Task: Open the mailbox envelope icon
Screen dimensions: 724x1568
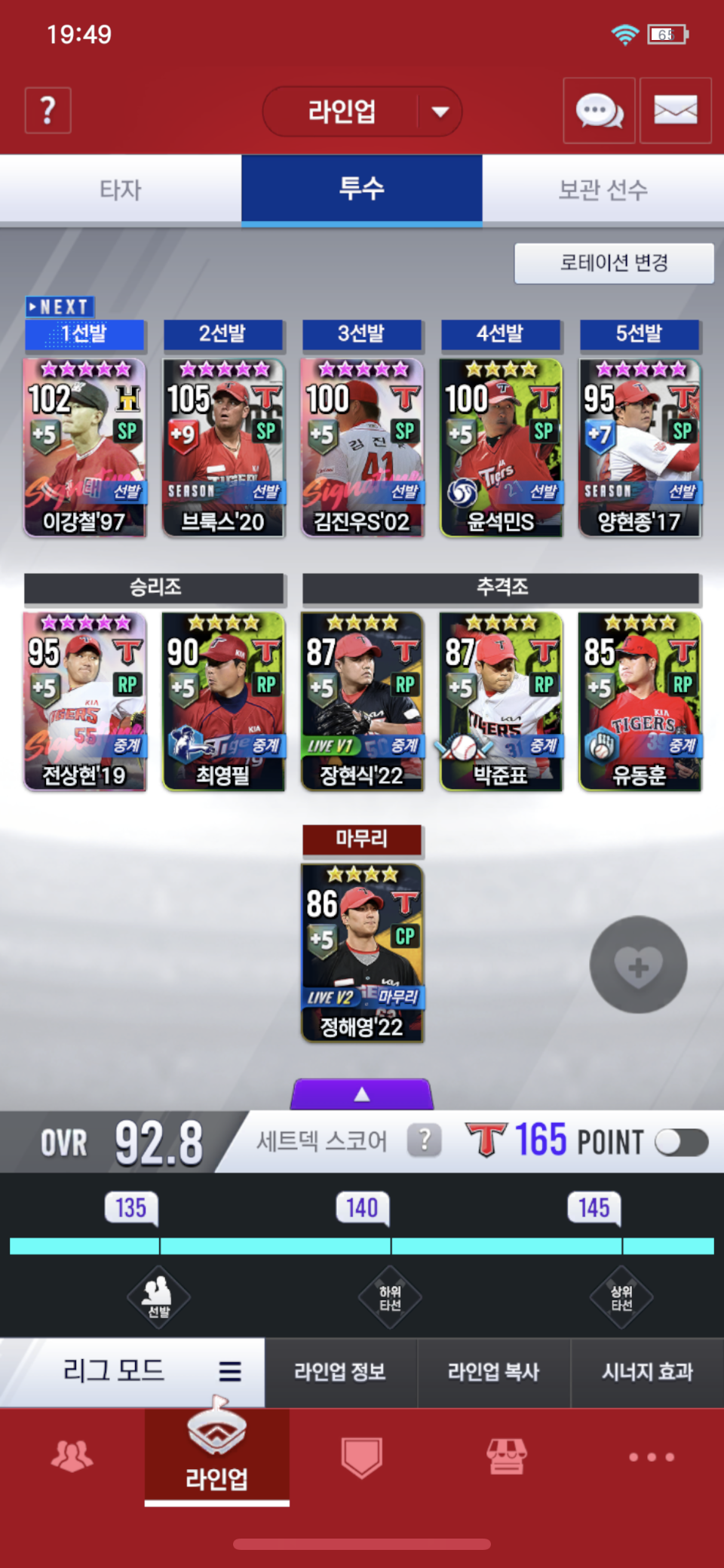Action: 675,111
